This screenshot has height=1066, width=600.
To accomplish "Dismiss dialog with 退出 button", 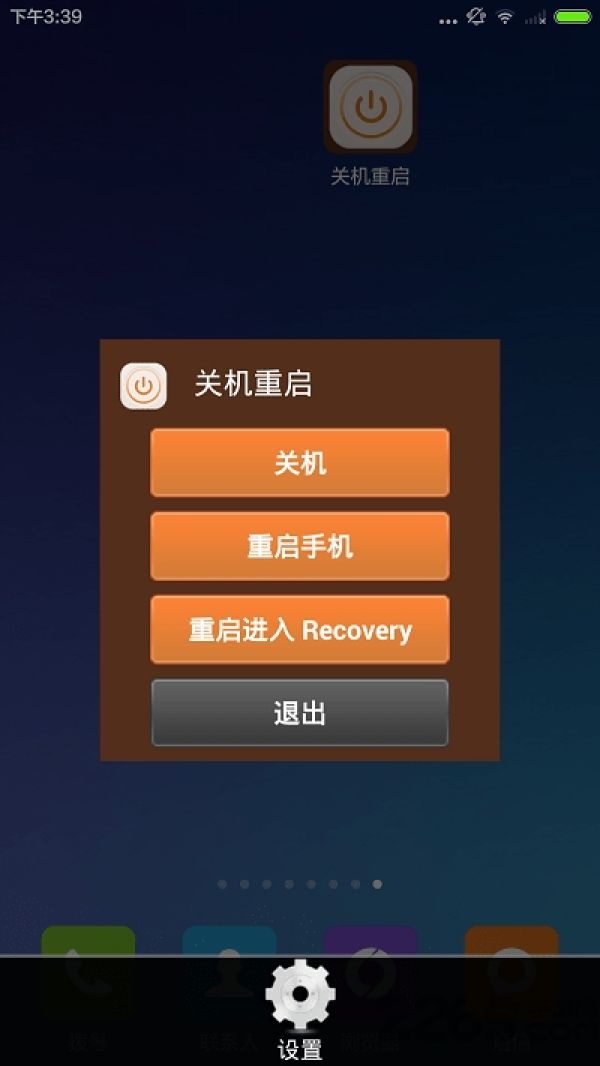I will pos(300,712).
